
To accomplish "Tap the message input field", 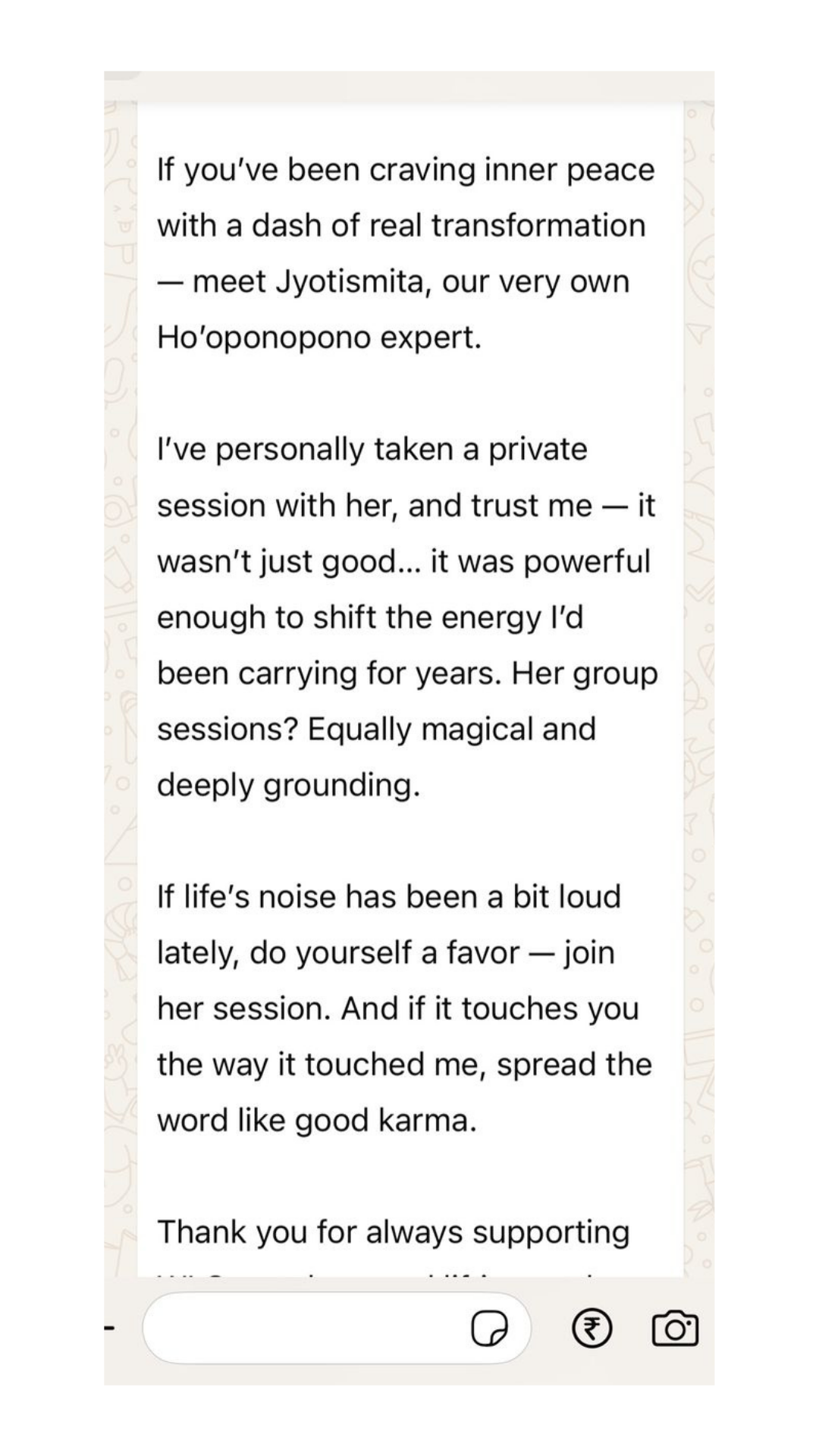I will (x=303, y=1329).
